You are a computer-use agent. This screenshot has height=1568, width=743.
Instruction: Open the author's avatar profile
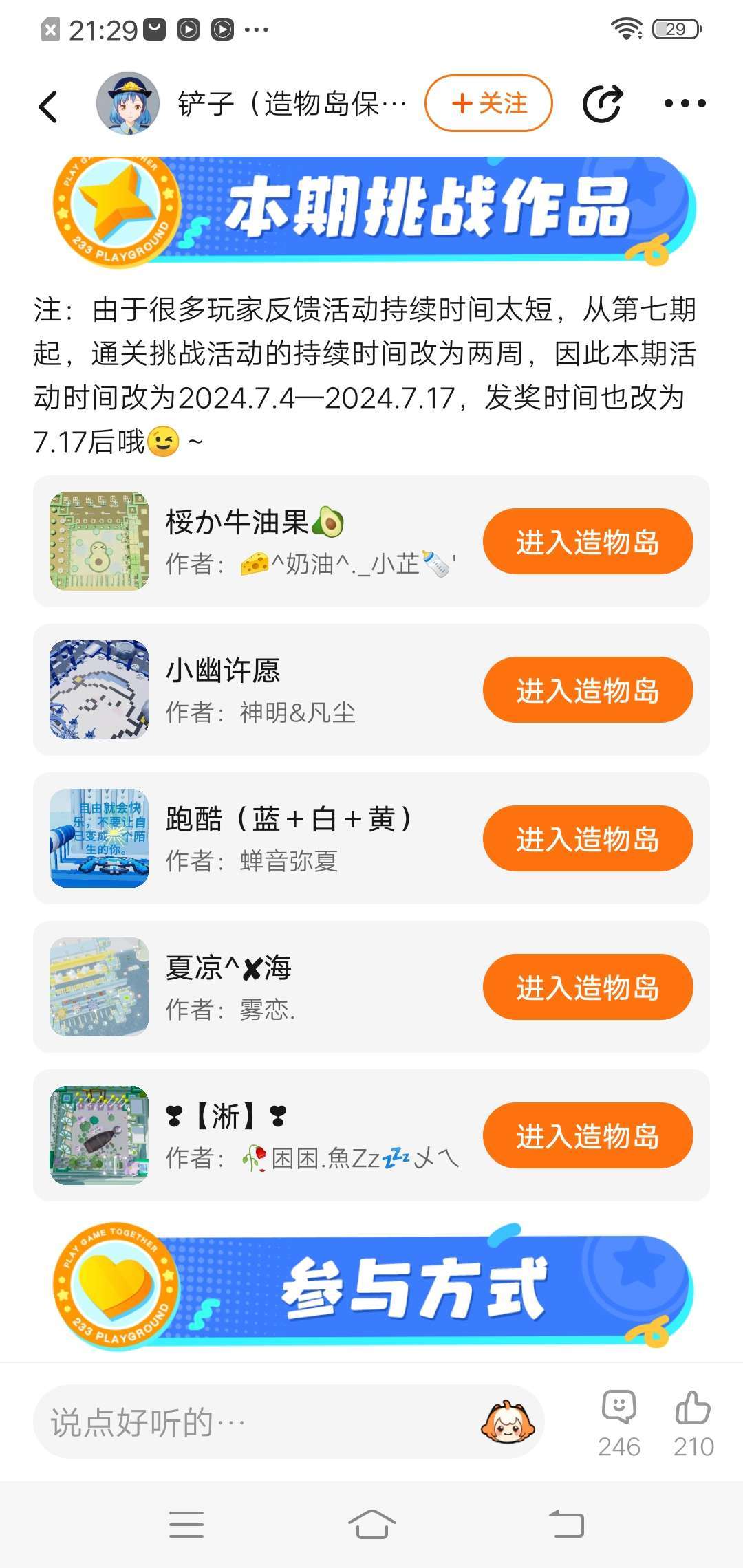[128, 103]
